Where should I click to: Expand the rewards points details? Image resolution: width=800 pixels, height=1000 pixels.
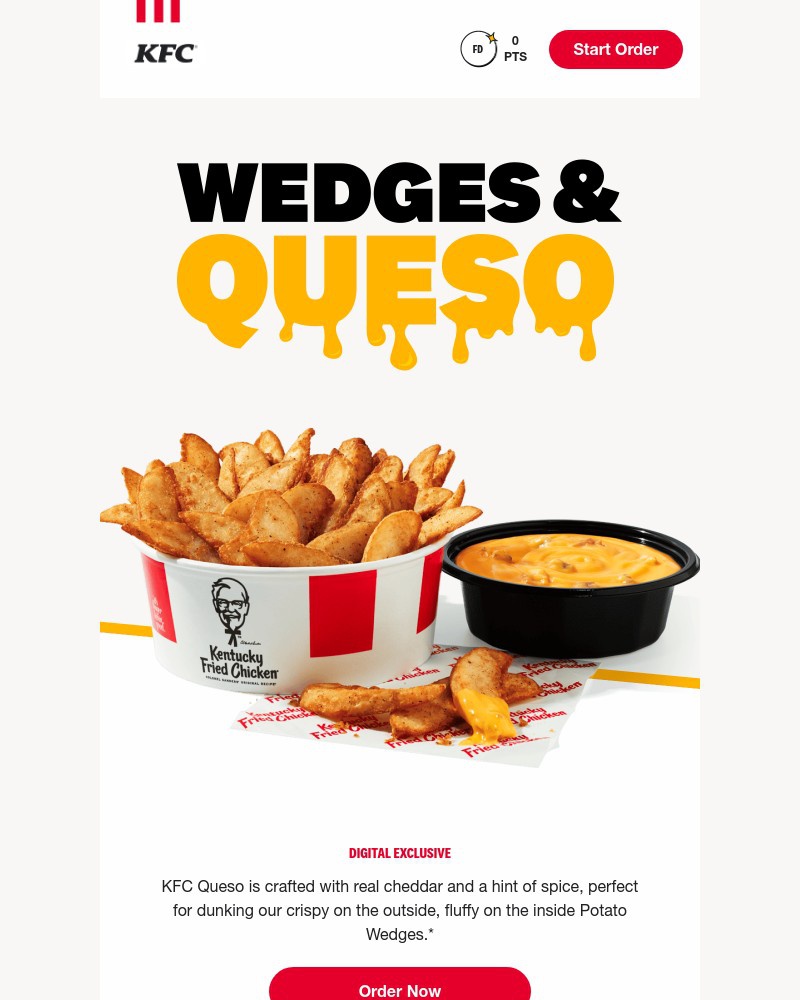click(x=515, y=48)
